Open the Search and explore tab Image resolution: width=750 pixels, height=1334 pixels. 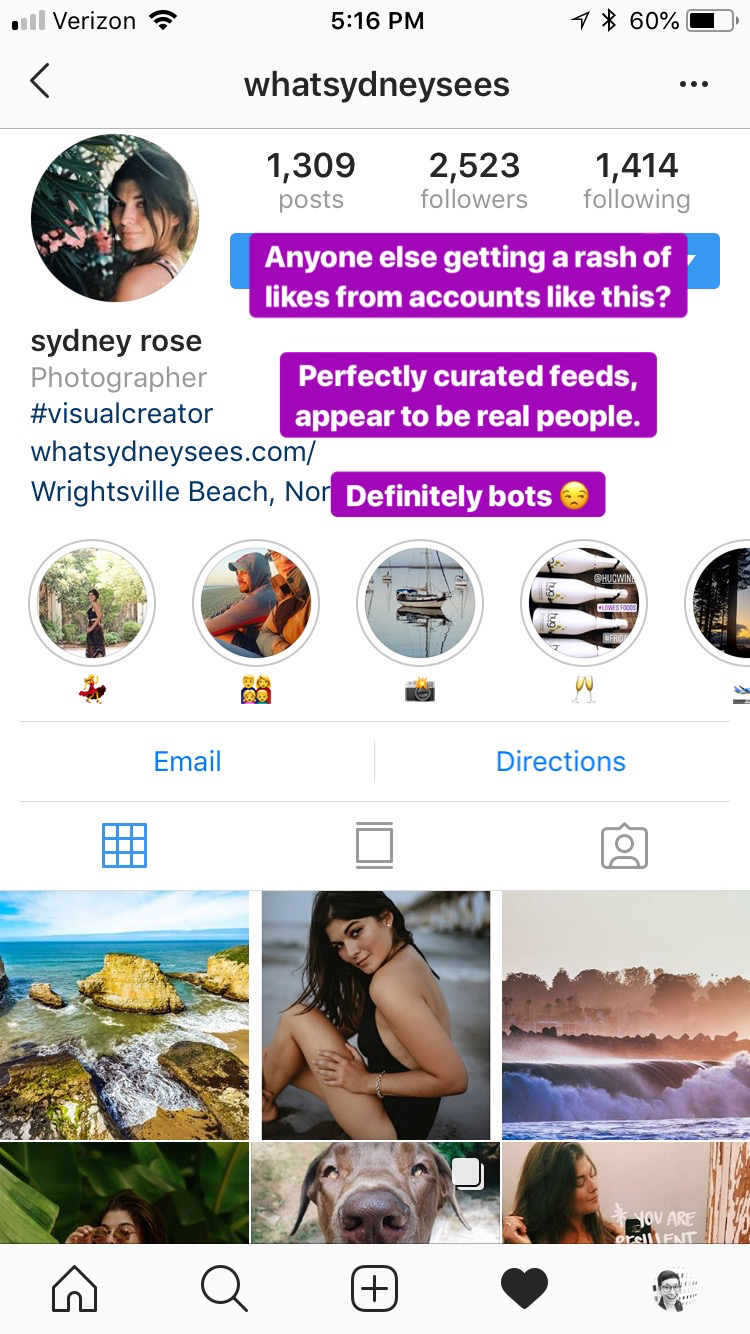(224, 1288)
